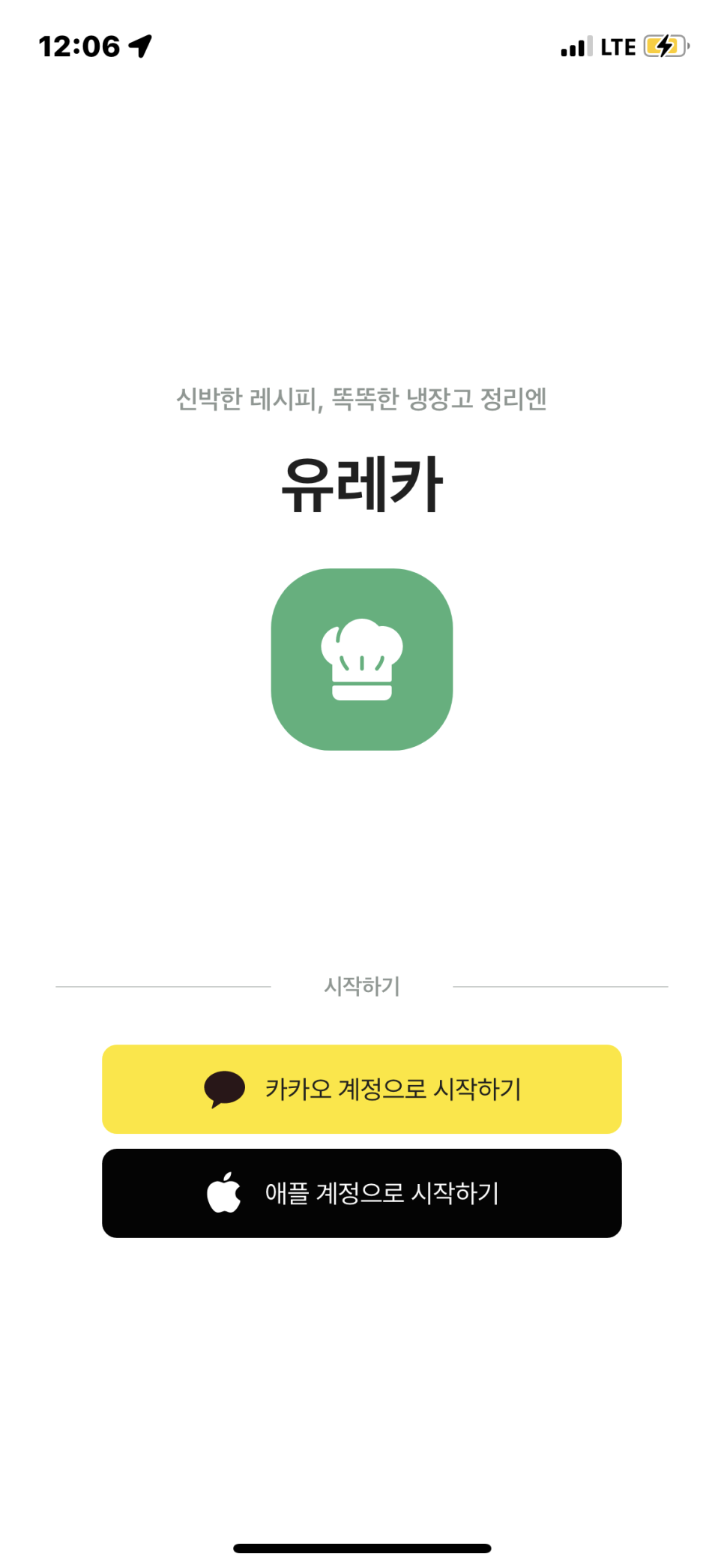Start login with 애플 계정으로 시작하기 button
724x1568 pixels.
(x=362, y=1193)
